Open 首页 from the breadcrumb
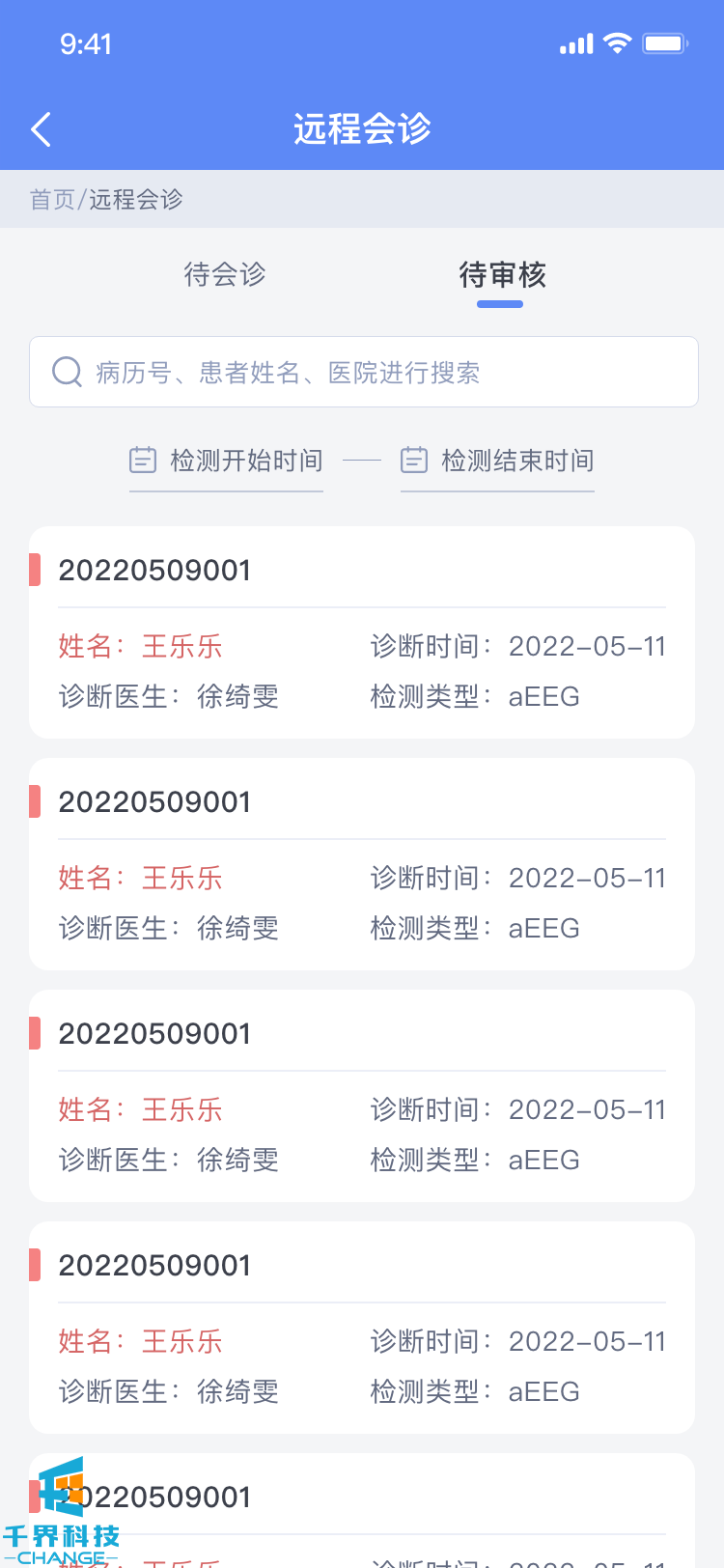 52,200
